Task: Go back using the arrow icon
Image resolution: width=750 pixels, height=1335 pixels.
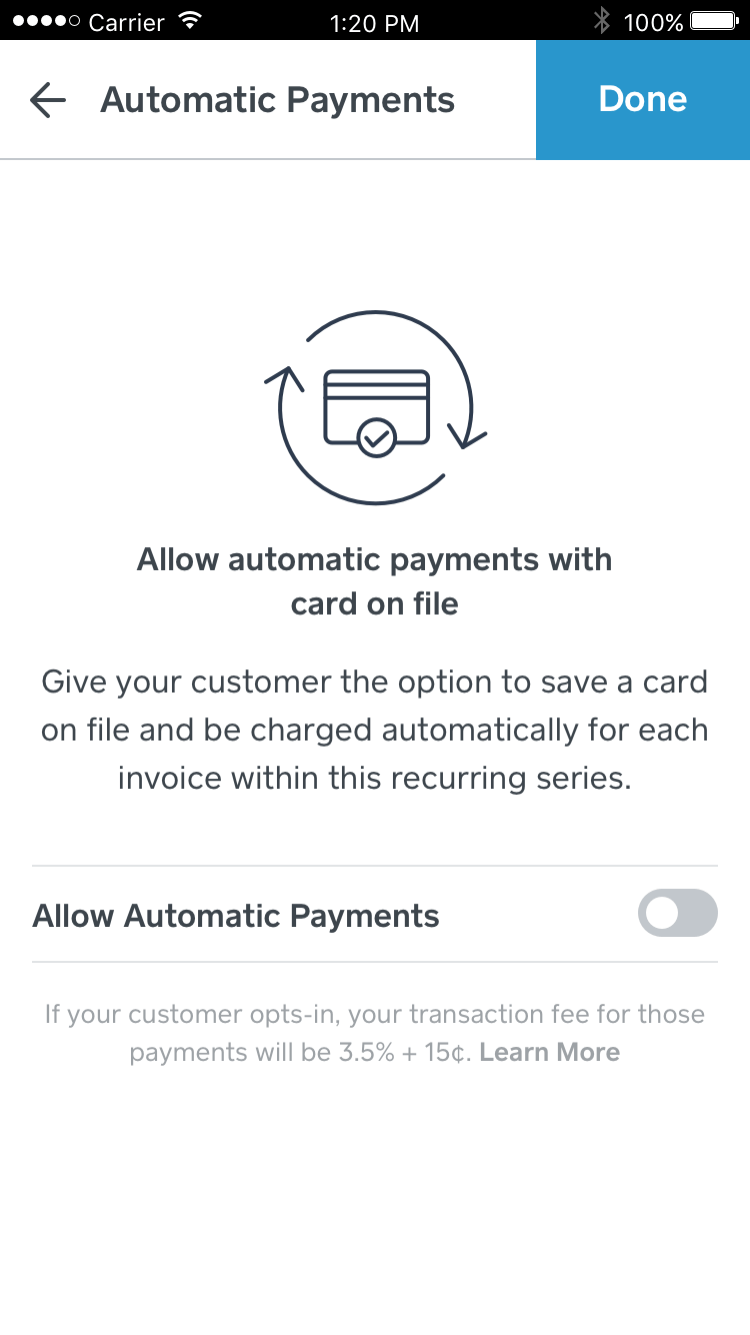Action: (47, 100)
